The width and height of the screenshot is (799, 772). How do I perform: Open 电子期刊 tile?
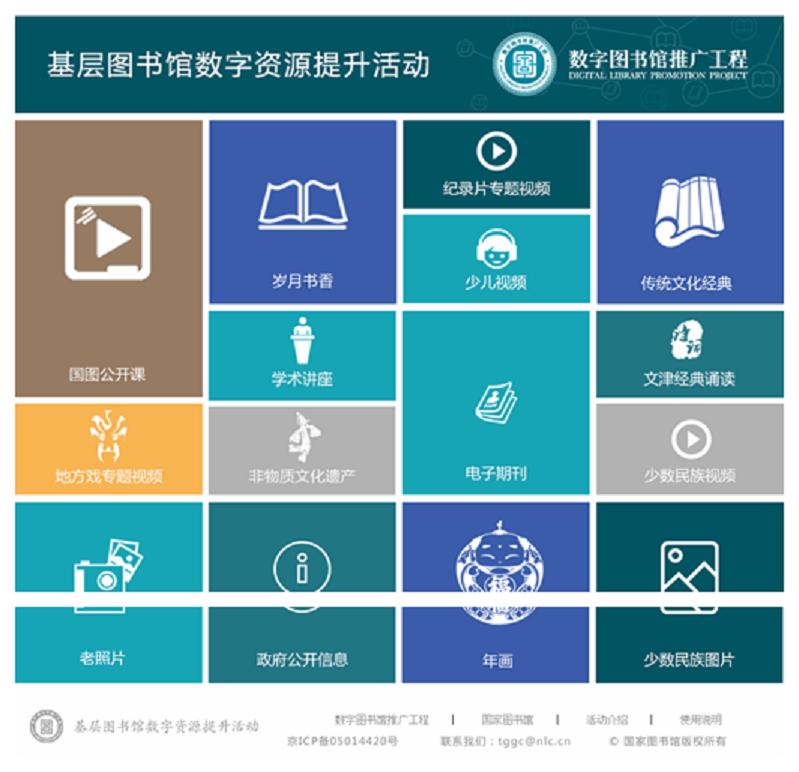click(x=496, y=402)
